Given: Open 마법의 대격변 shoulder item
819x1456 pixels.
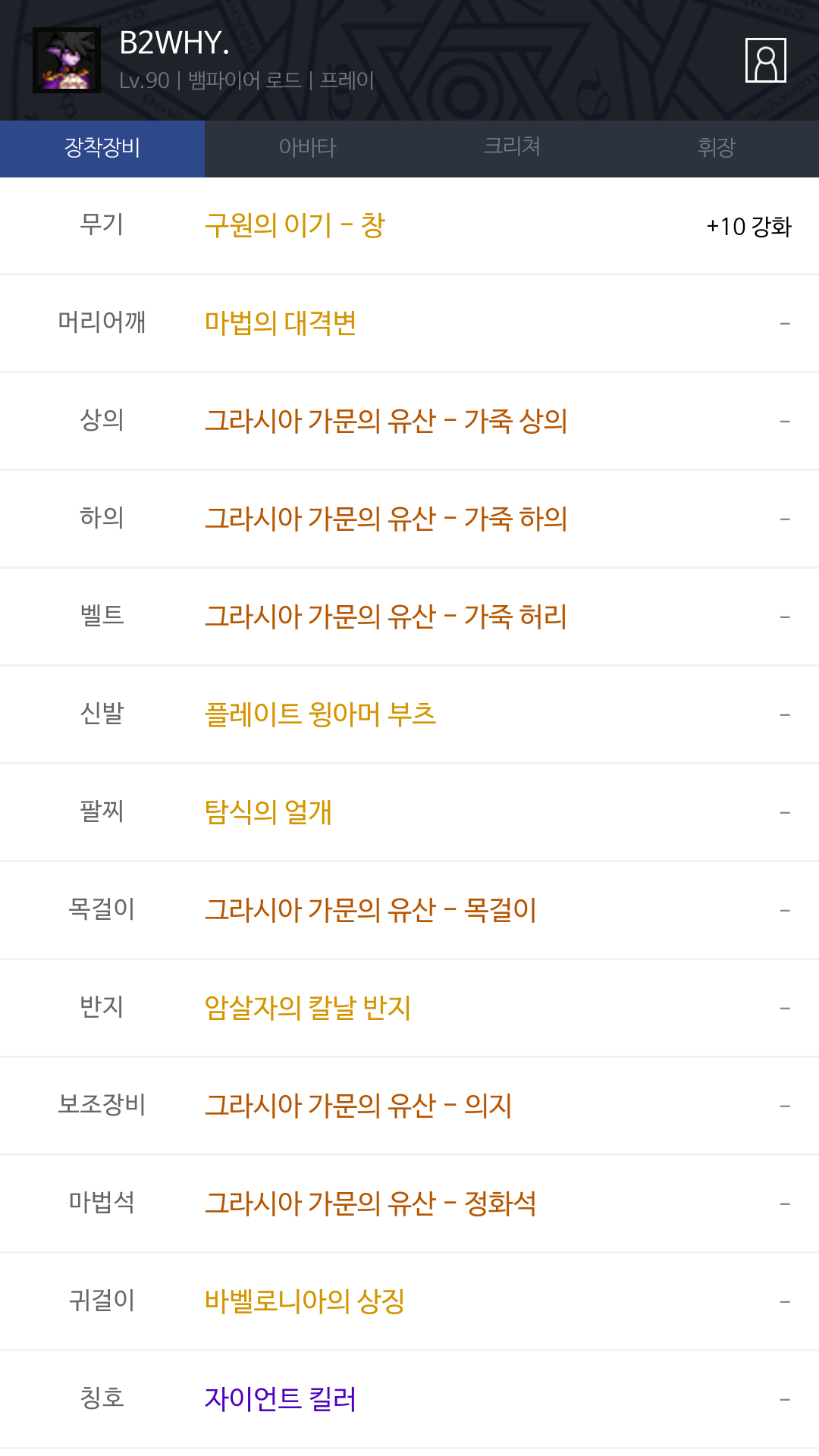Looking at the screenshot, I should (281, 323).
